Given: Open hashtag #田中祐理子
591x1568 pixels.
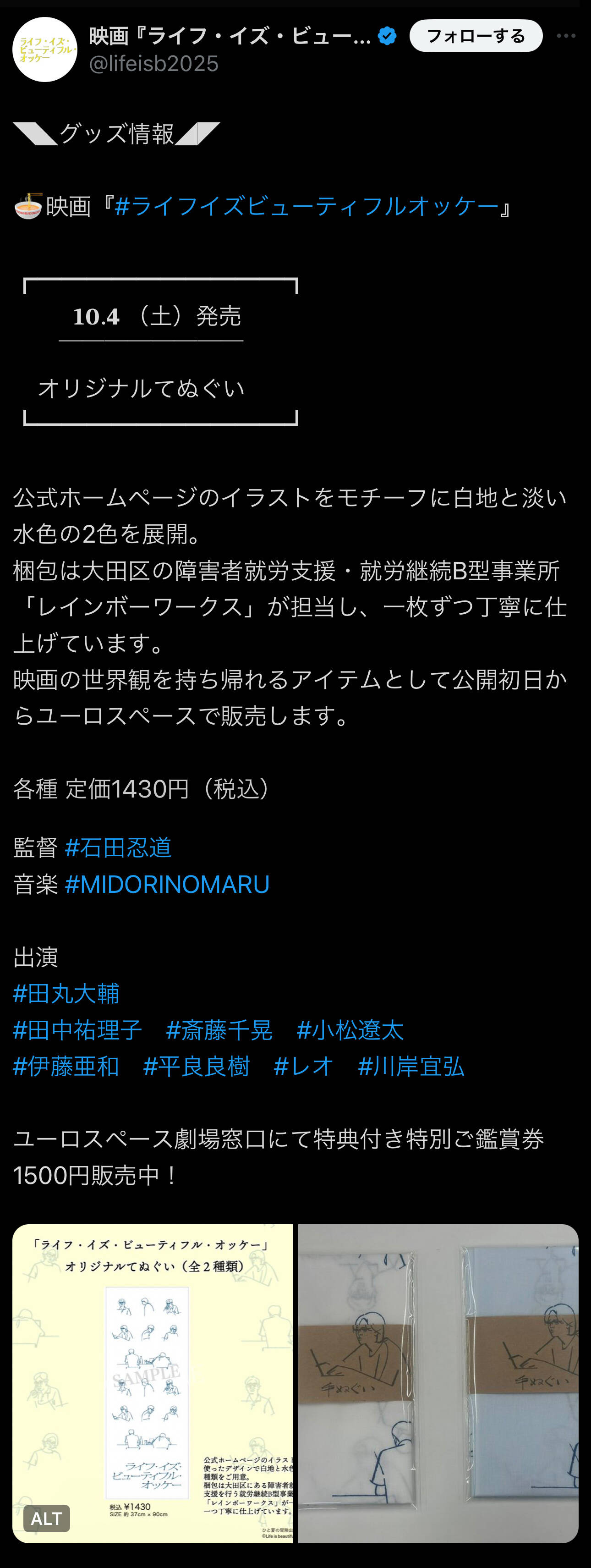Looking at the screenshot, I should 77,1030.
